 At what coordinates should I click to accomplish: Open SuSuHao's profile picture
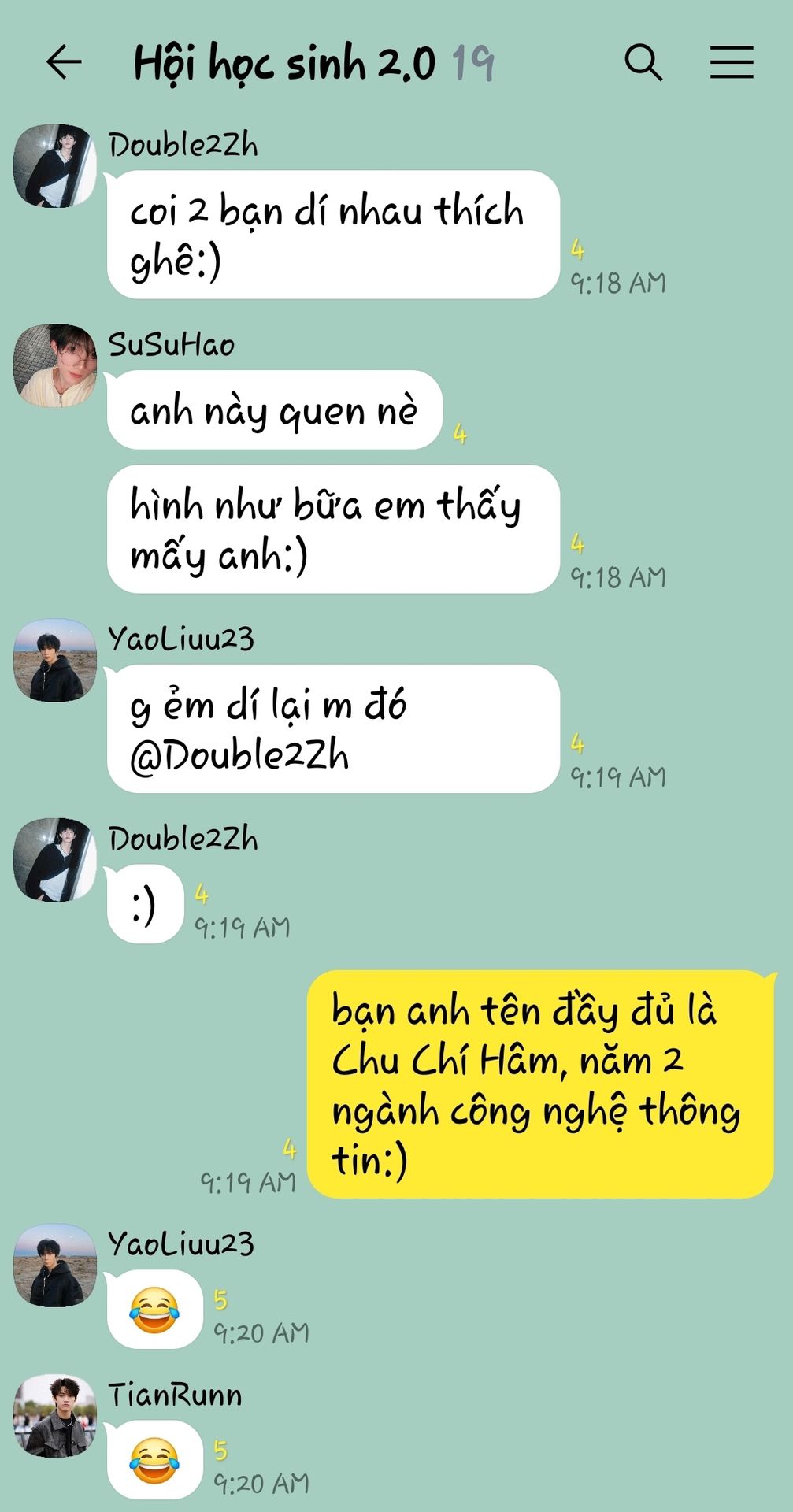(55, 365)
